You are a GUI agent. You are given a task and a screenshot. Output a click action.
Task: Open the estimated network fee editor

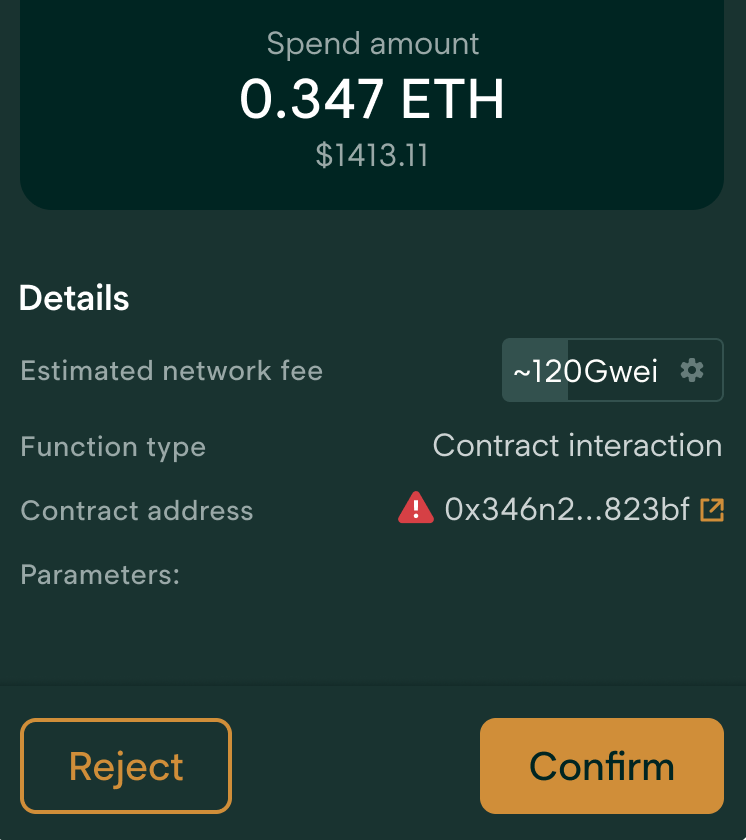(612, 370)
